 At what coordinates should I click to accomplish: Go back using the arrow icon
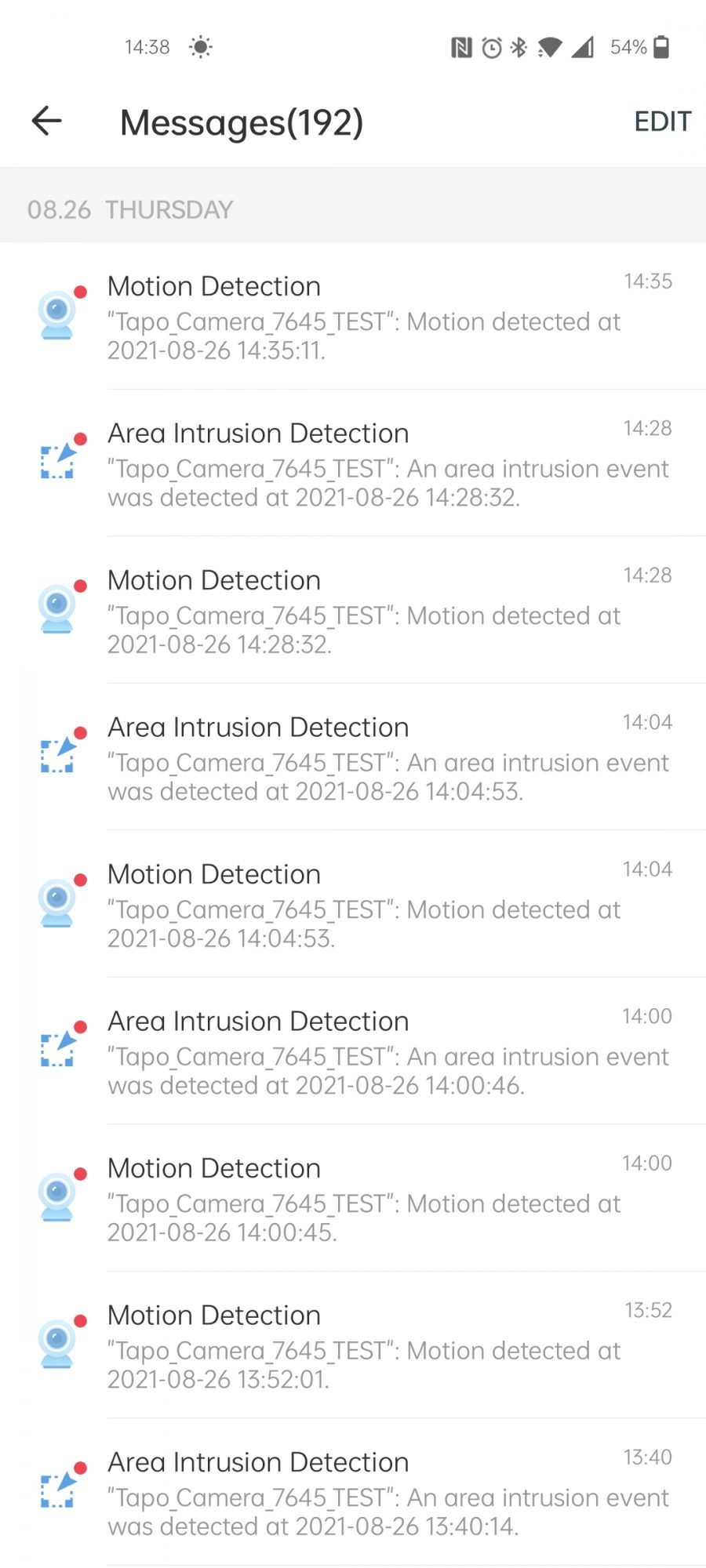(47, 121)
